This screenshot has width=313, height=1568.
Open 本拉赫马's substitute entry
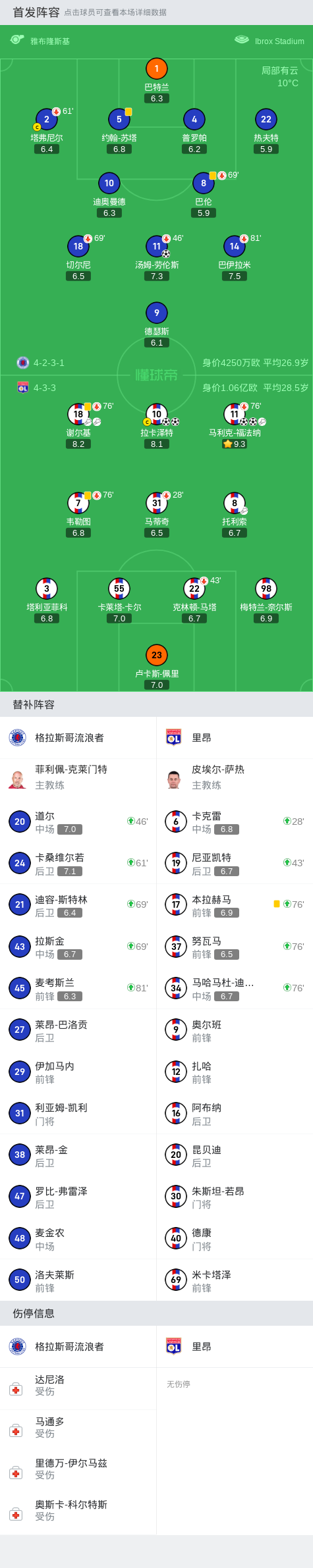tap(235, 905)
